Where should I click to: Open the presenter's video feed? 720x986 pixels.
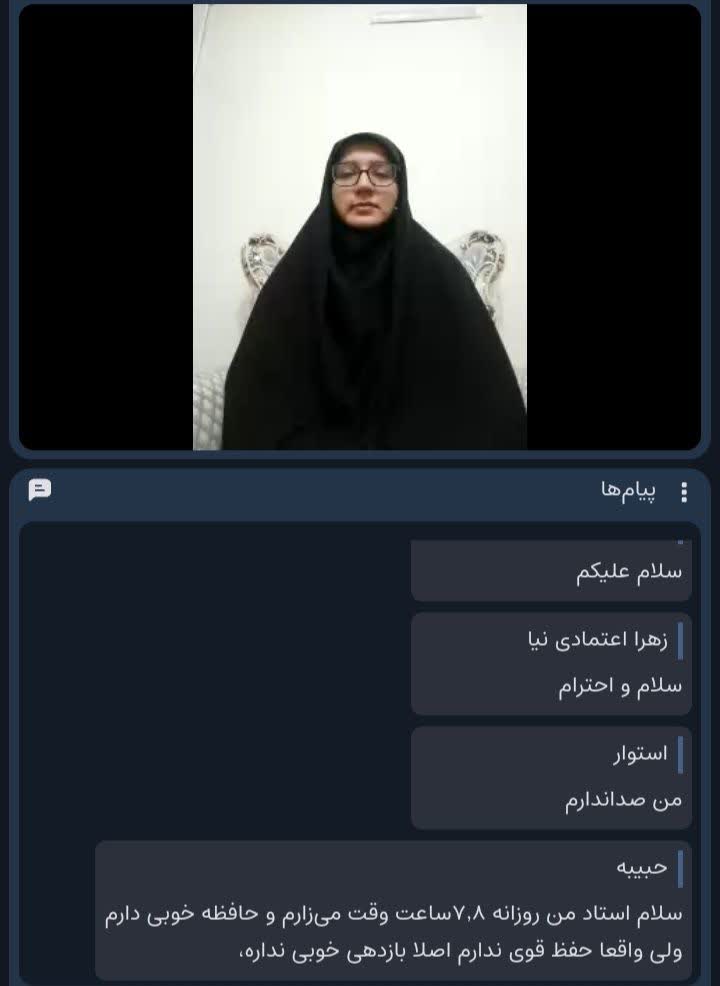(360, 228)
